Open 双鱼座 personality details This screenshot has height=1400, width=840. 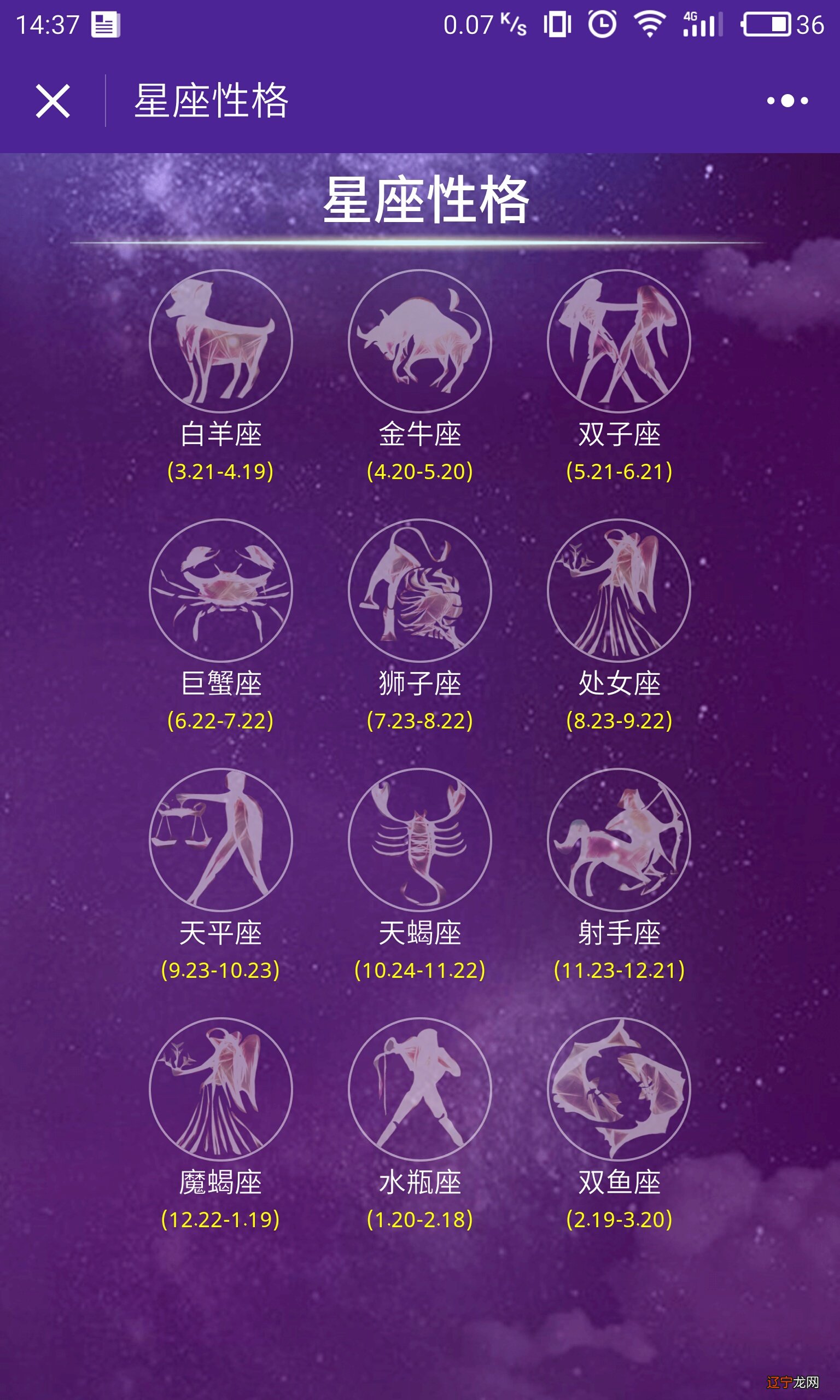[619, 1089]
